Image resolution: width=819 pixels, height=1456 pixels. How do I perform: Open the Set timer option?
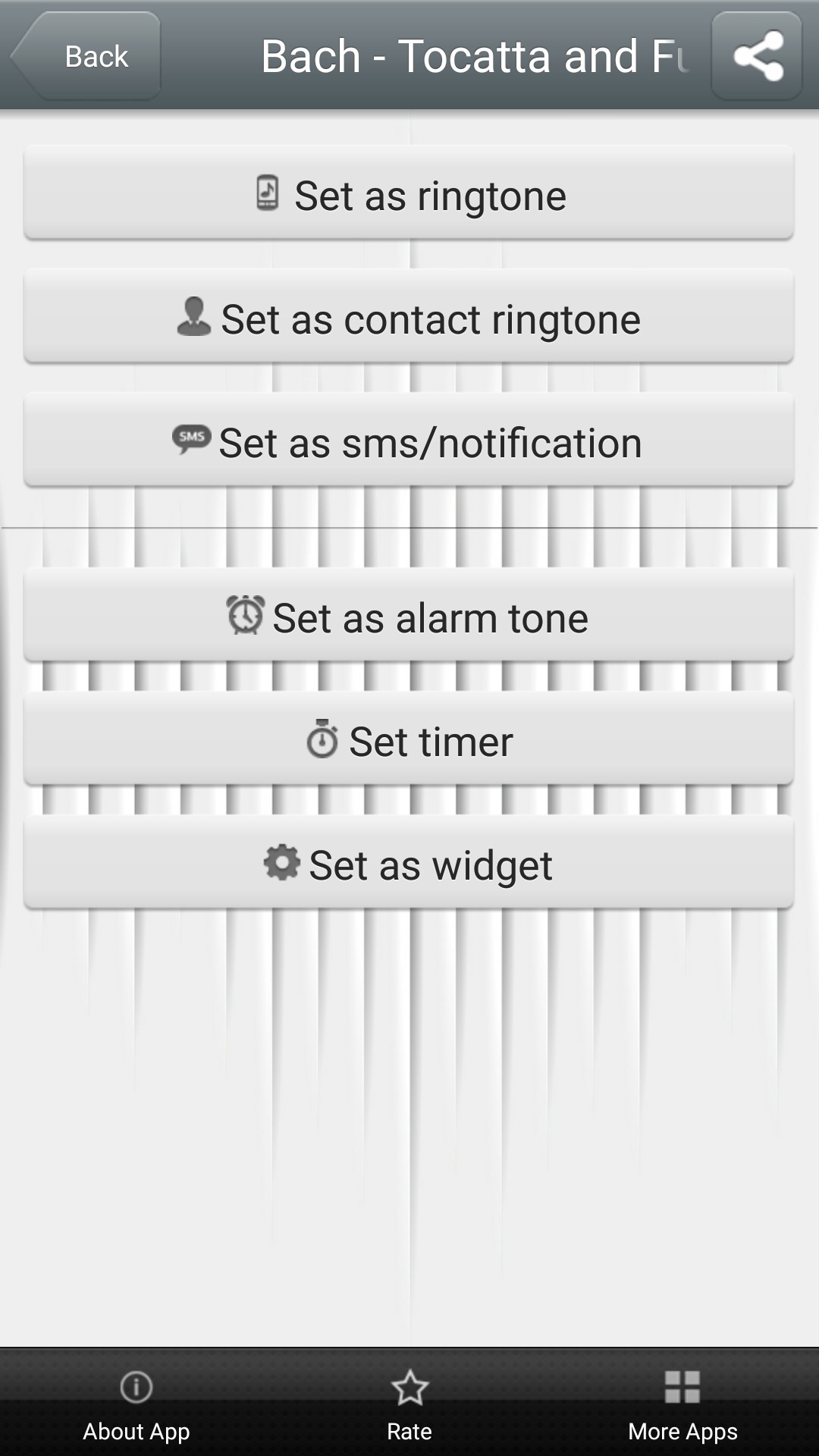(x=409, y=740)
